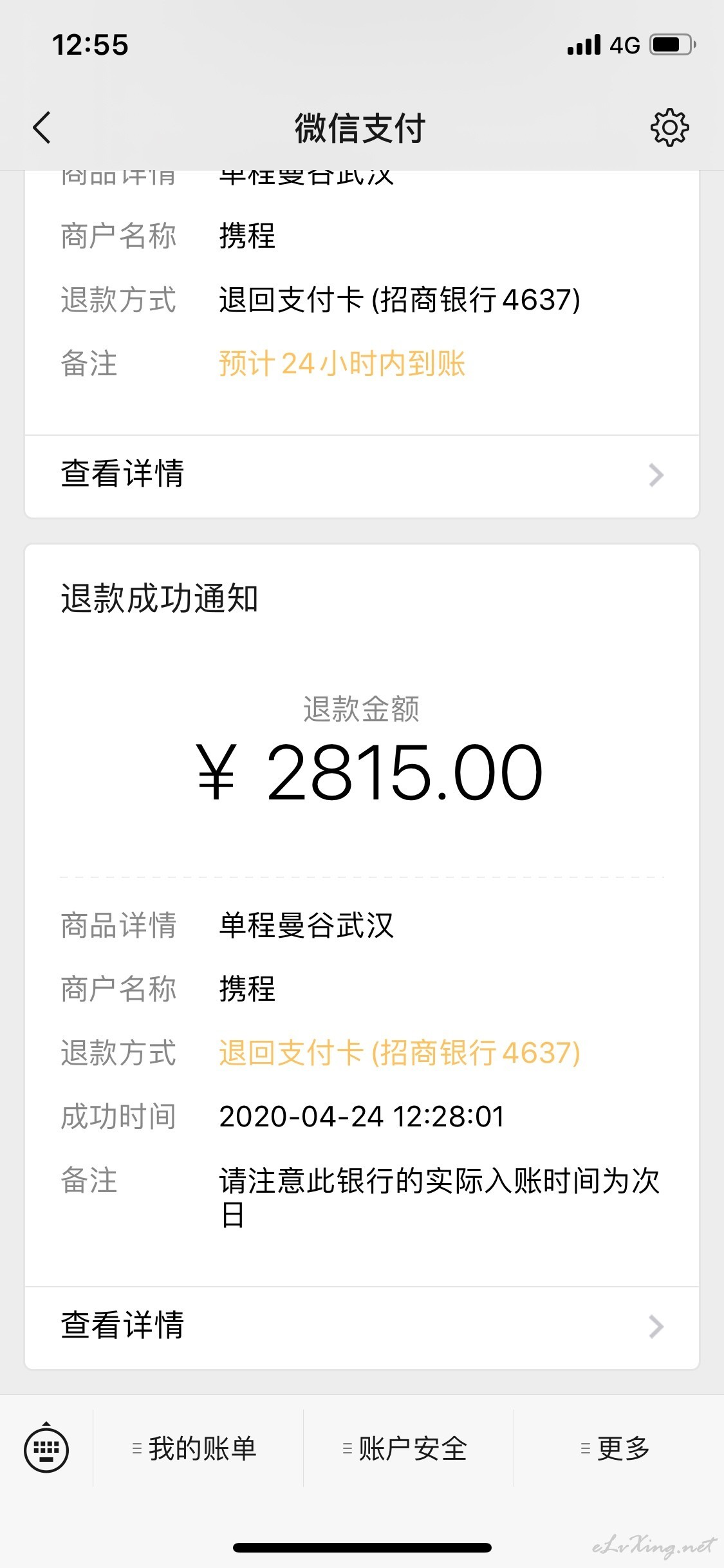Image resolution: width=724 pixels, height=1568 pixels.
Task: Tap the 退款成功通知 refund card
Action: click(362, 914)
